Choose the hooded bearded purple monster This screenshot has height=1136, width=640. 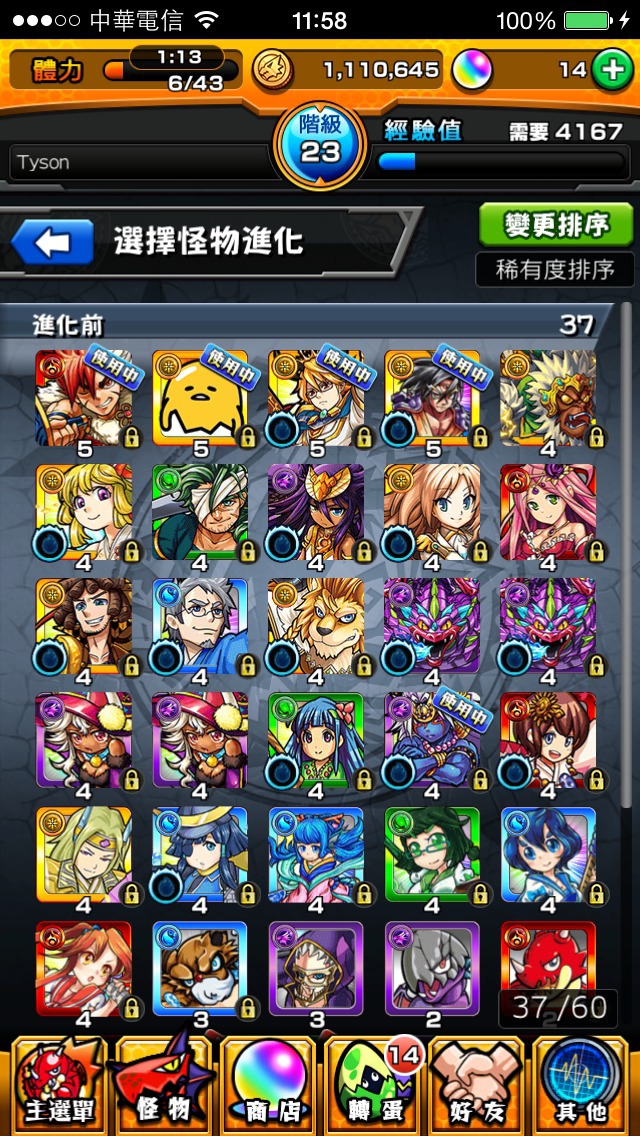pos(316,968)
